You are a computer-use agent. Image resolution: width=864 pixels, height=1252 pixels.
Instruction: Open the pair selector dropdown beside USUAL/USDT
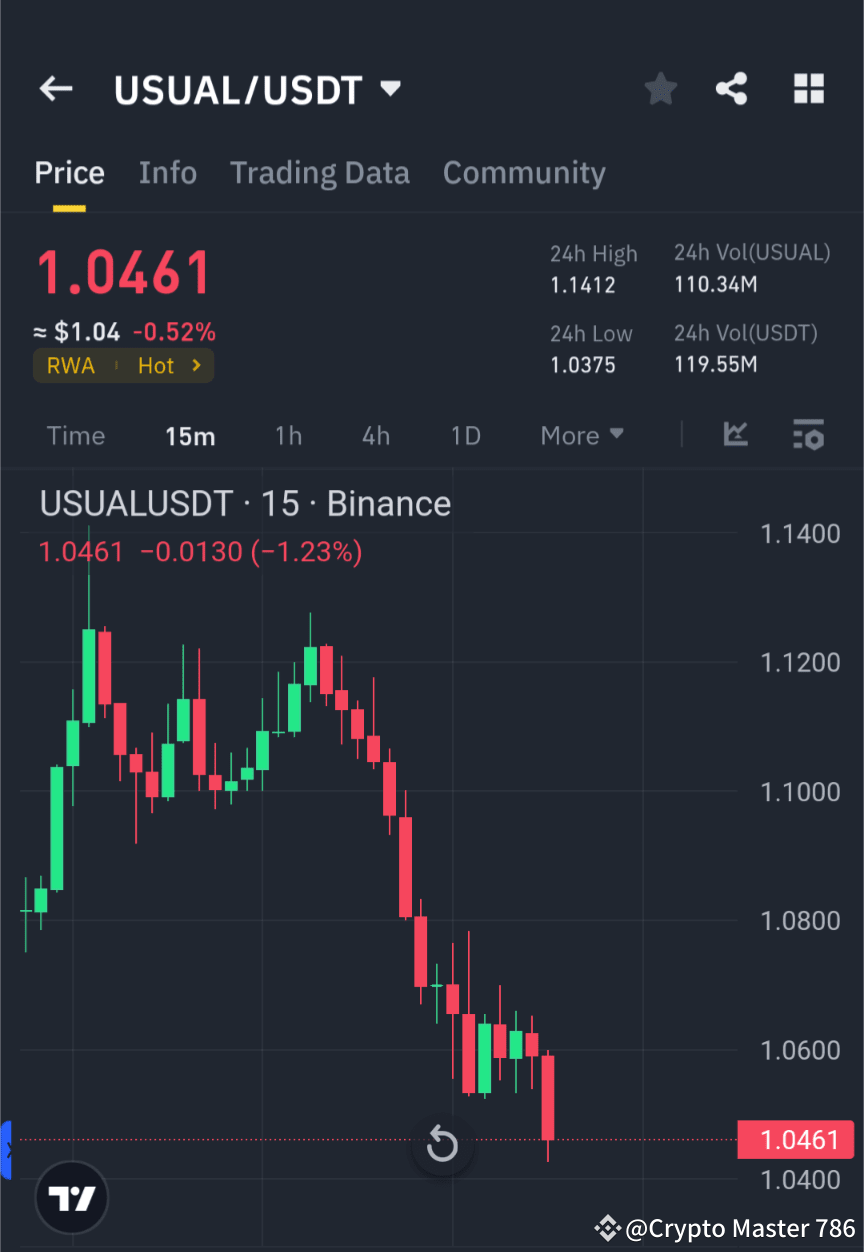point(390,89)
